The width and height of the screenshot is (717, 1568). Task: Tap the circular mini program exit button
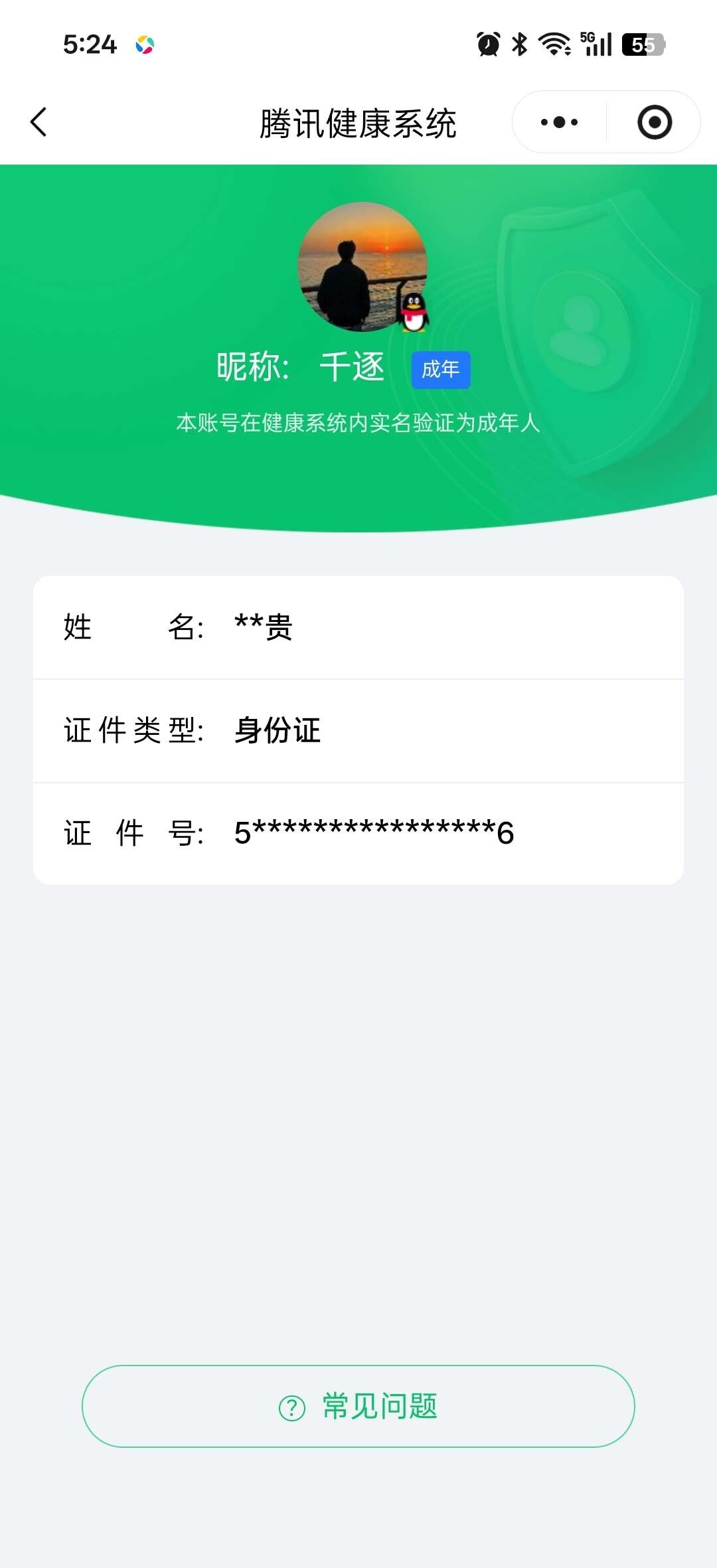point(653,121)
